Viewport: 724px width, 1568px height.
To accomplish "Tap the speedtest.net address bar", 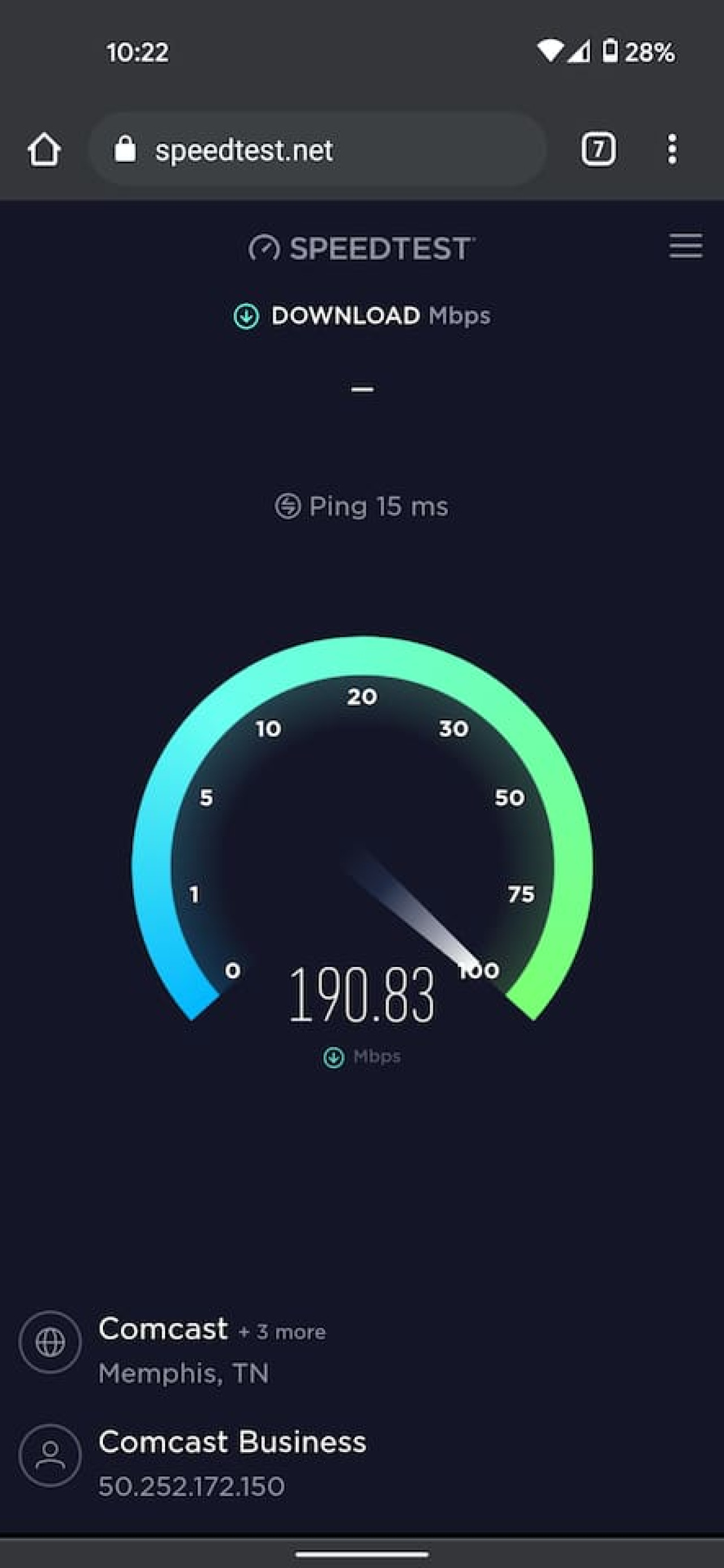I will coord(317,150).
